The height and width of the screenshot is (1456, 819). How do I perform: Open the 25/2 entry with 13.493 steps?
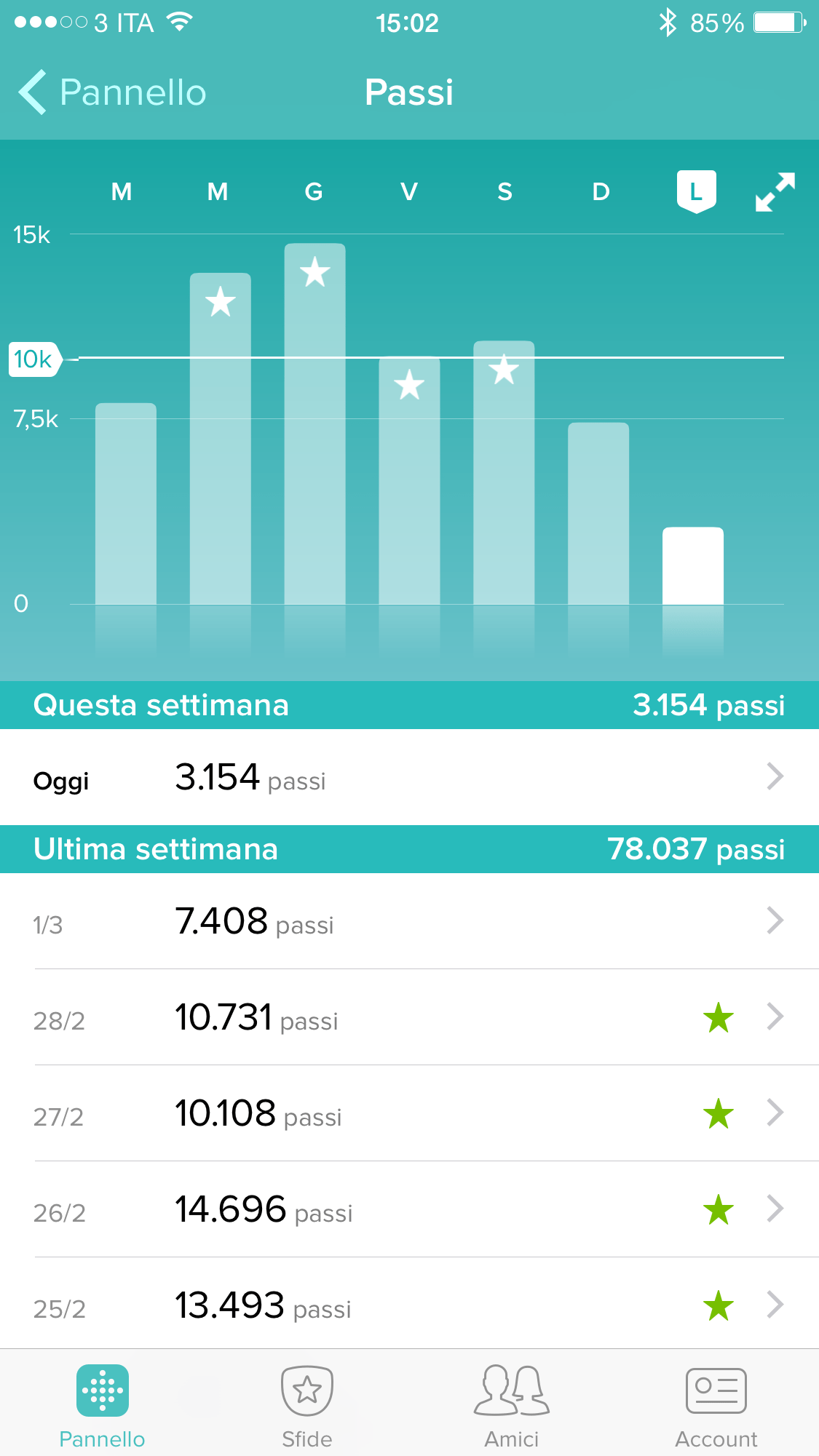coord(409,1305)
